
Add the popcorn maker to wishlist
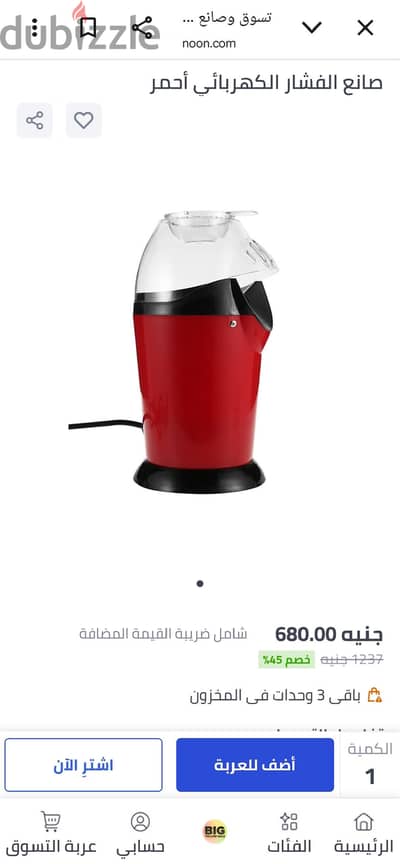click(84, 120)
